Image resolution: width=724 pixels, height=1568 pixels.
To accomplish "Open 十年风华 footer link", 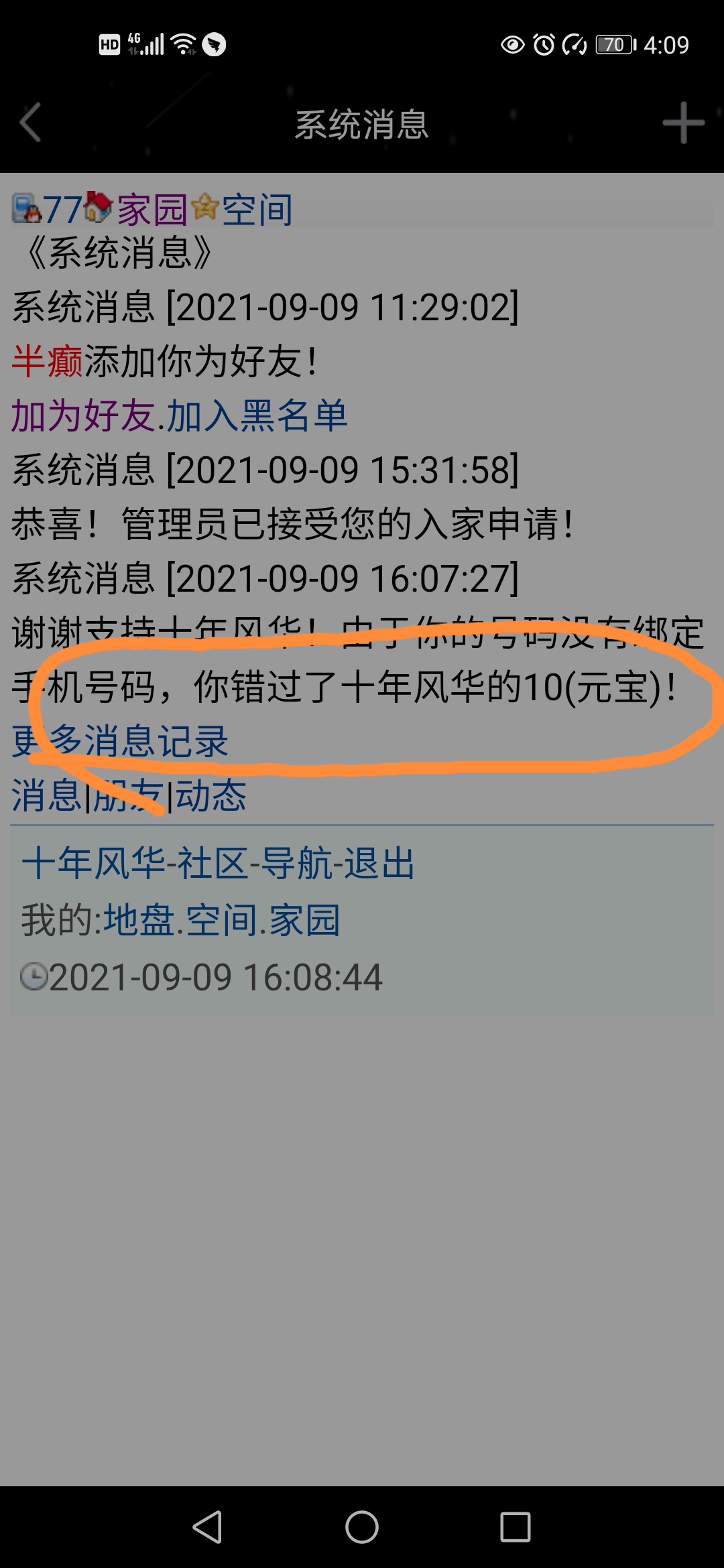I will tap(93, 863).
